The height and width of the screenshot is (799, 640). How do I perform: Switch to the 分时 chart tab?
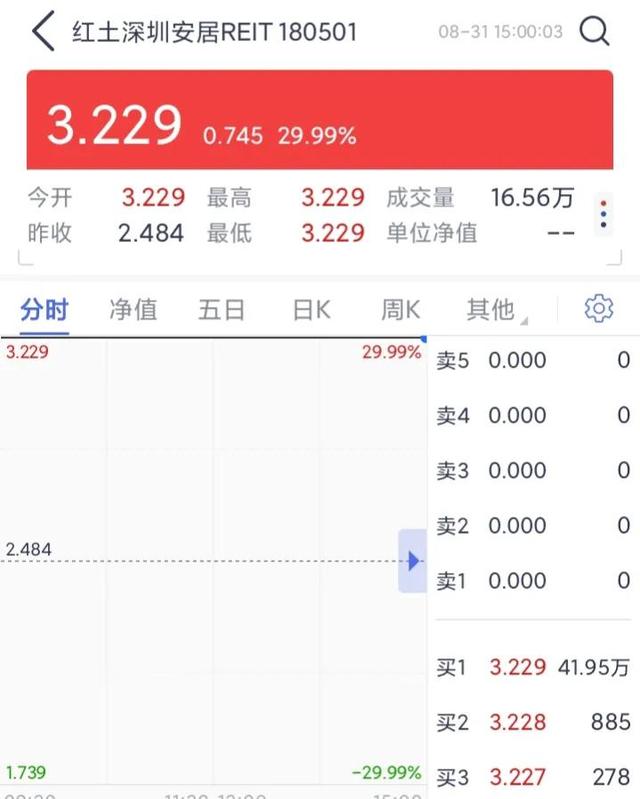44,310
